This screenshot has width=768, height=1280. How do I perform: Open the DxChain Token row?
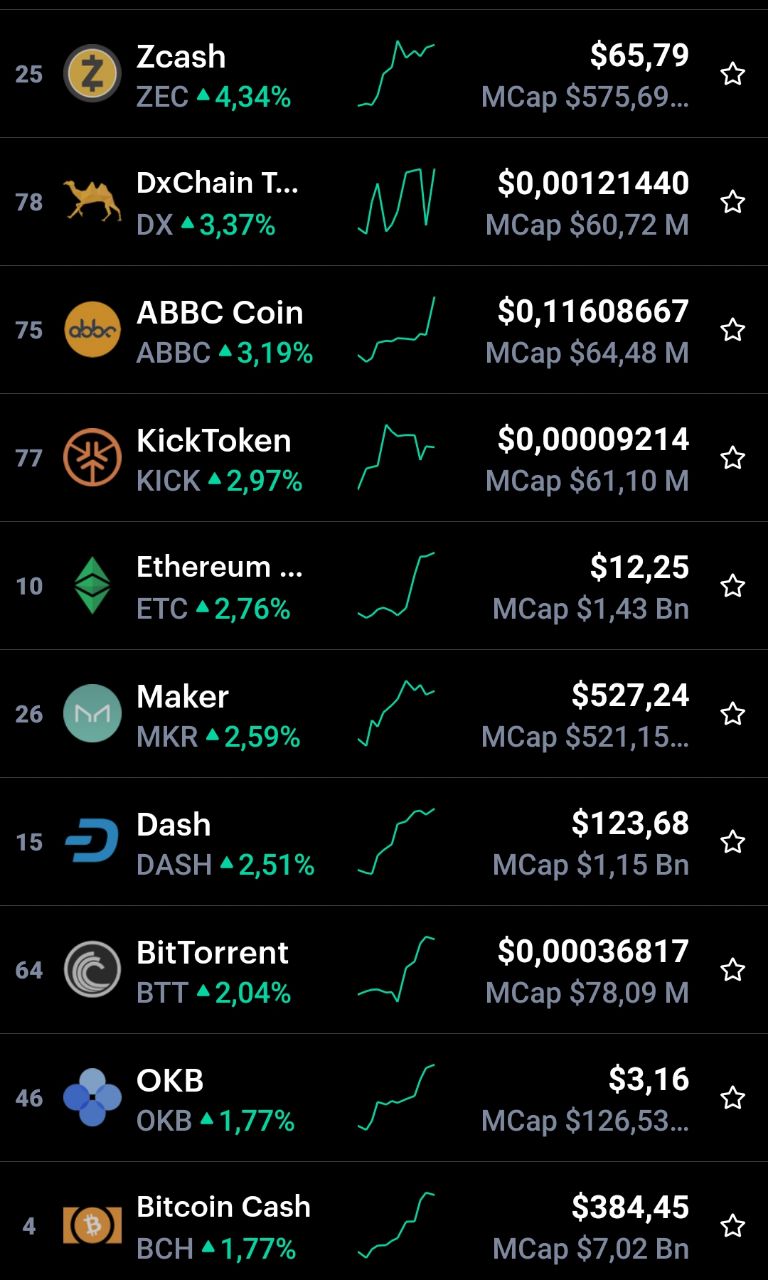coord(384,202)
